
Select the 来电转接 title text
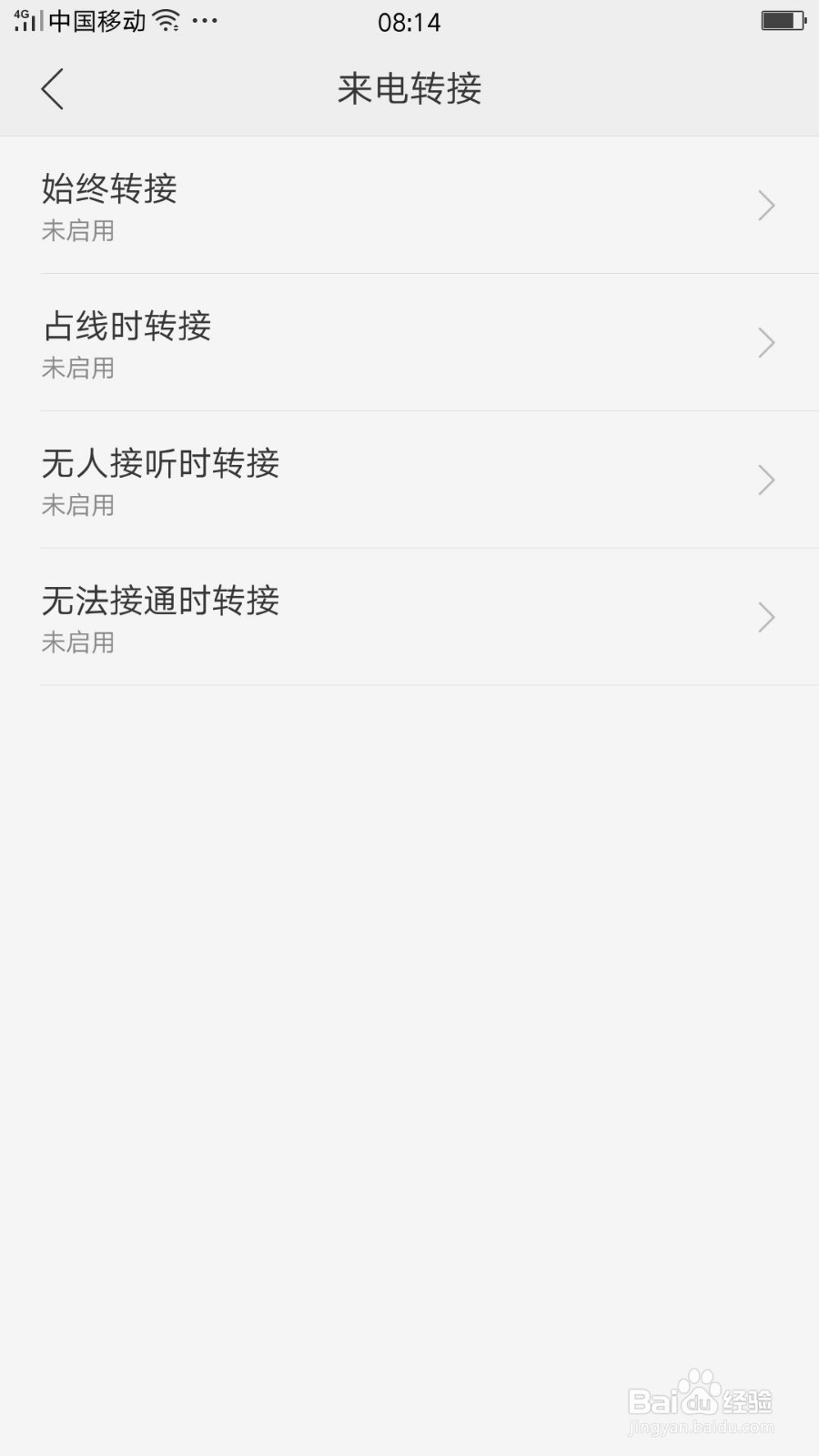pyautogui.click(x=409, y=89)
